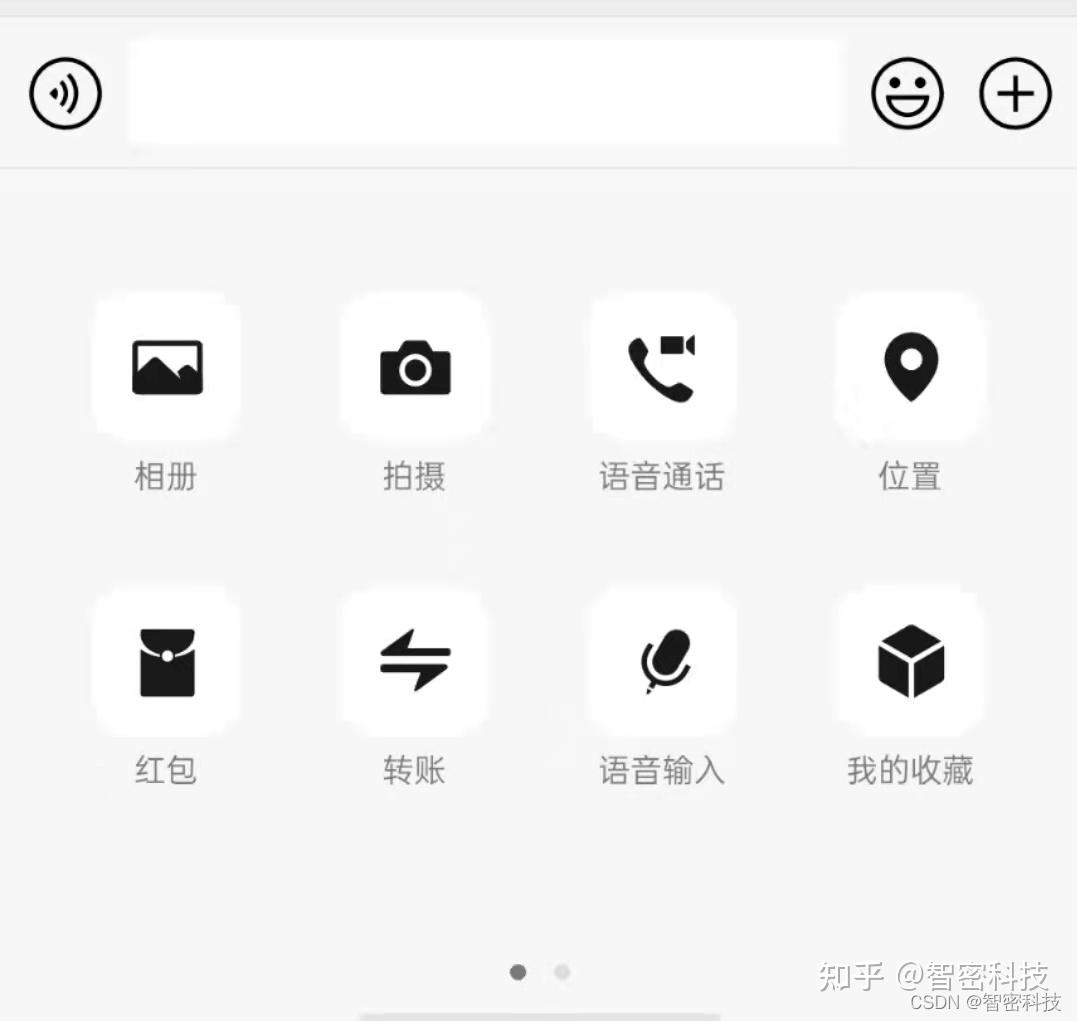
Task: Send a 红包
Action: click(166, 661)
